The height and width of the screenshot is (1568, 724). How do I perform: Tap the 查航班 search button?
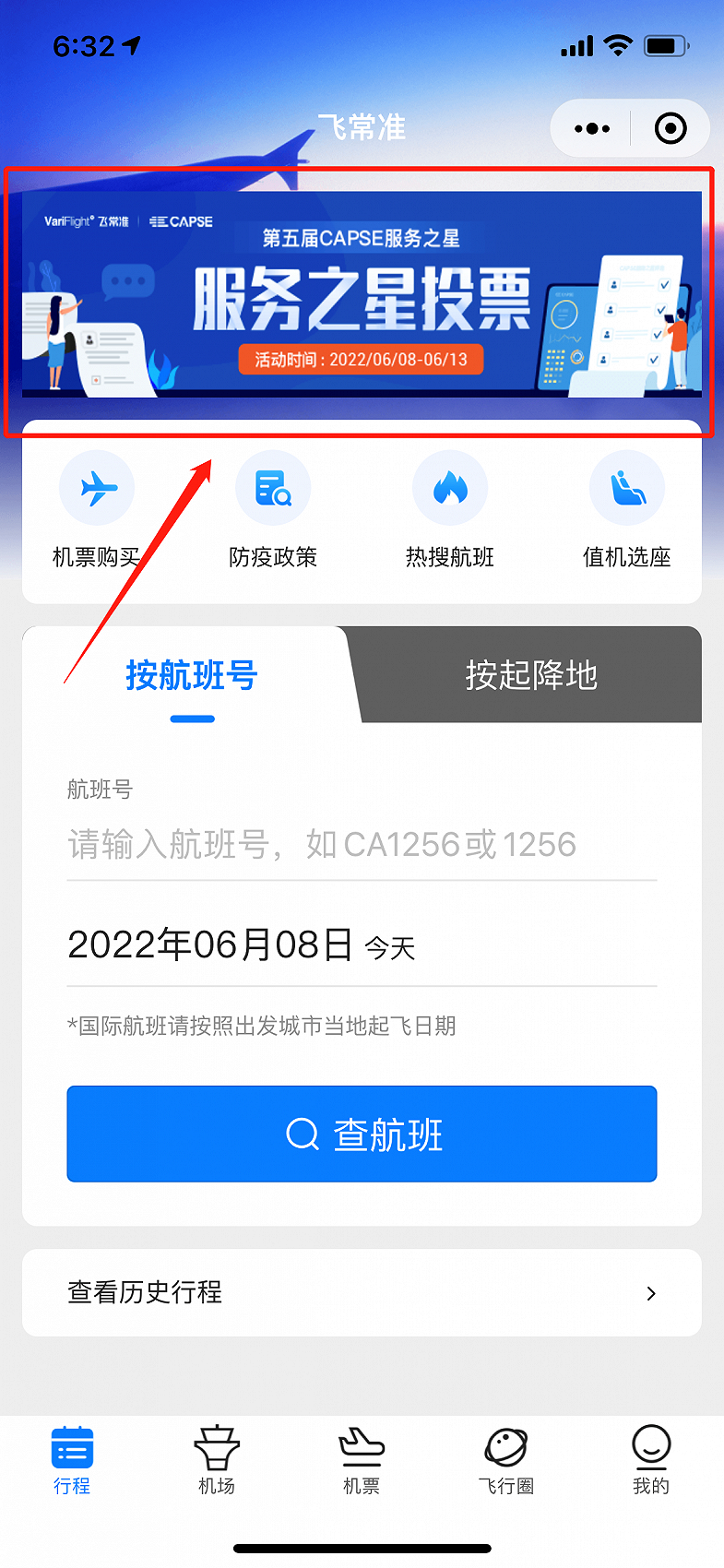362,1134
